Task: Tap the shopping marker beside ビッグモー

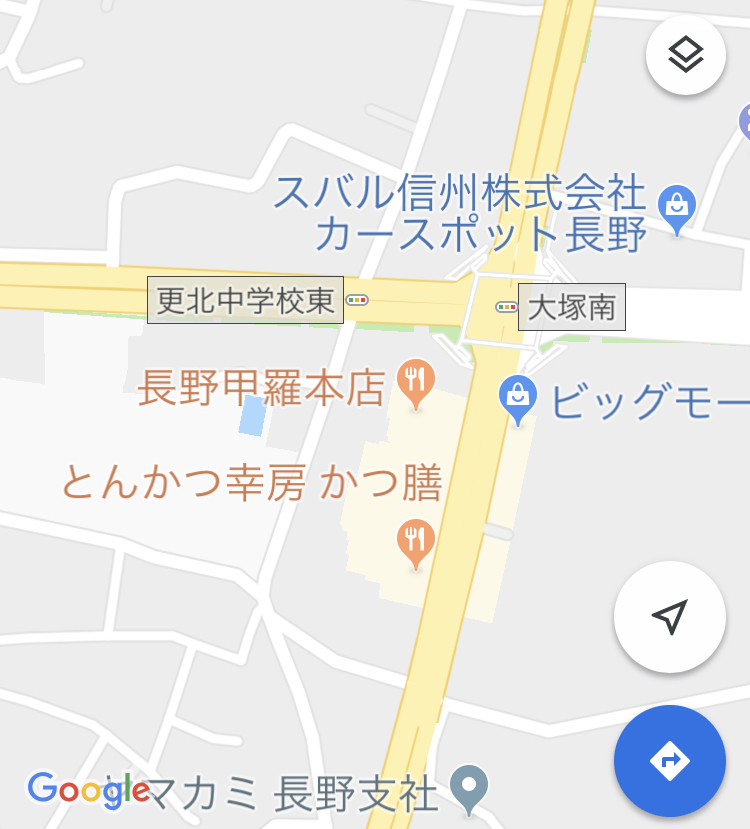Action: pos(517,395)
